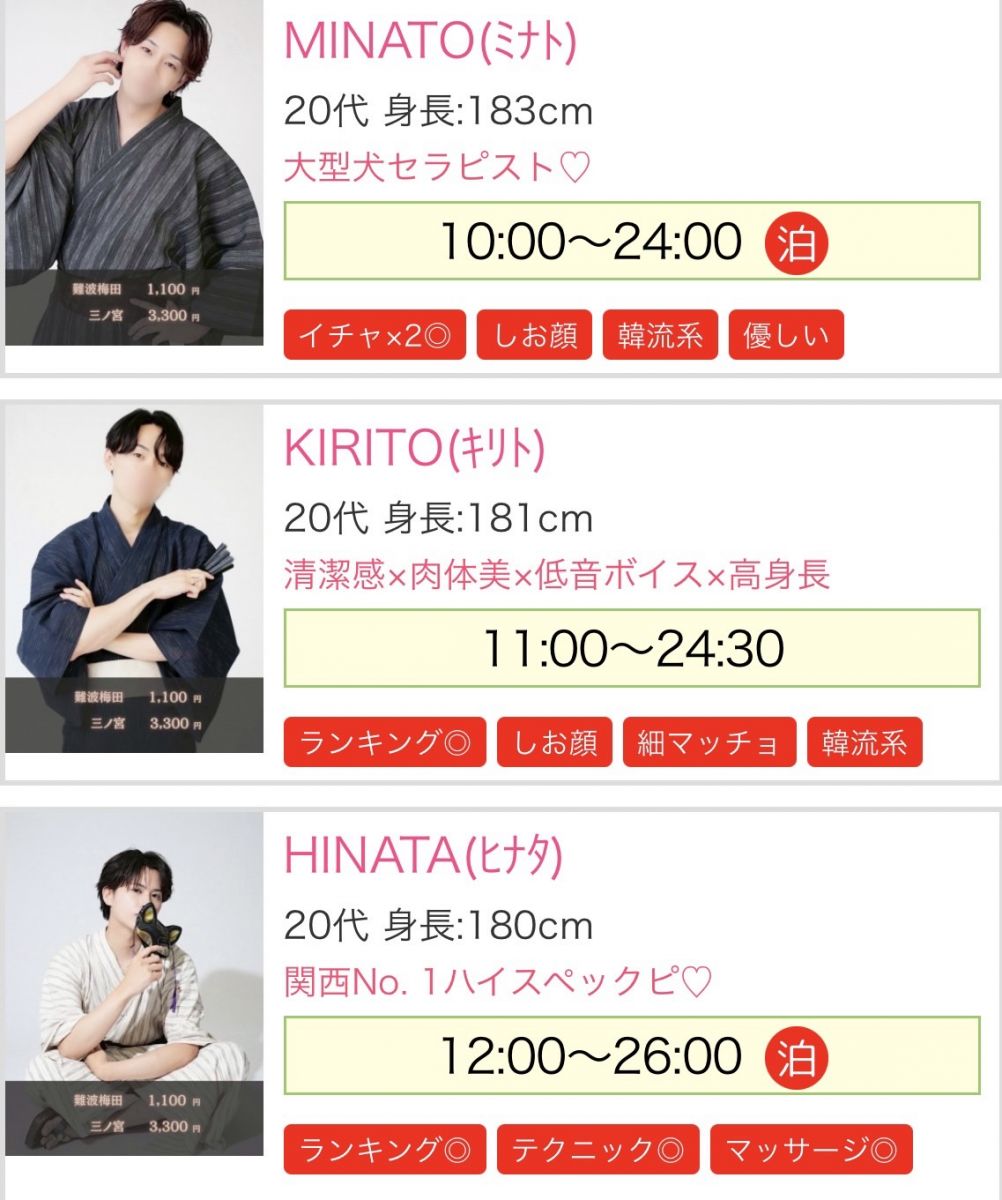Select the イチャ×2◎ tag under MINATO

pos(374,336)
